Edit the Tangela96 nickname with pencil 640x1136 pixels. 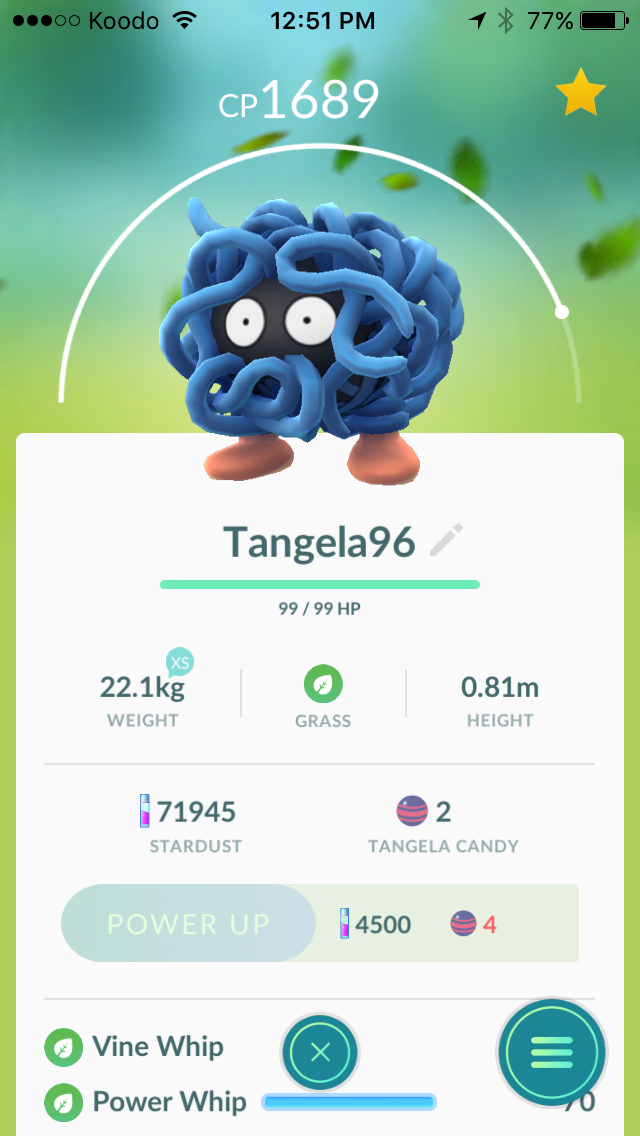click(446, 540)
